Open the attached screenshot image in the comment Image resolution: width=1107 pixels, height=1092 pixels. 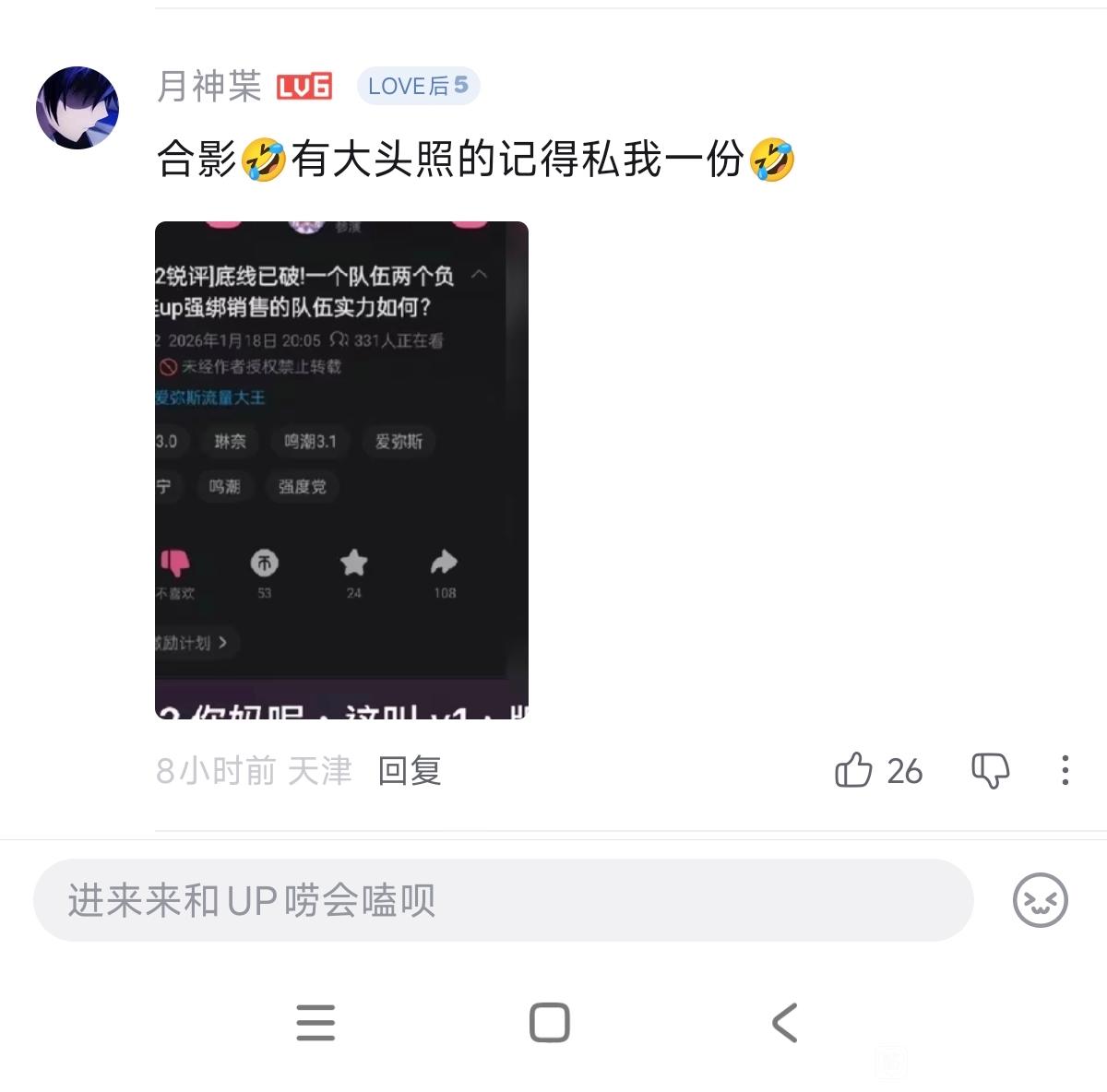click(x=341, y=469)
